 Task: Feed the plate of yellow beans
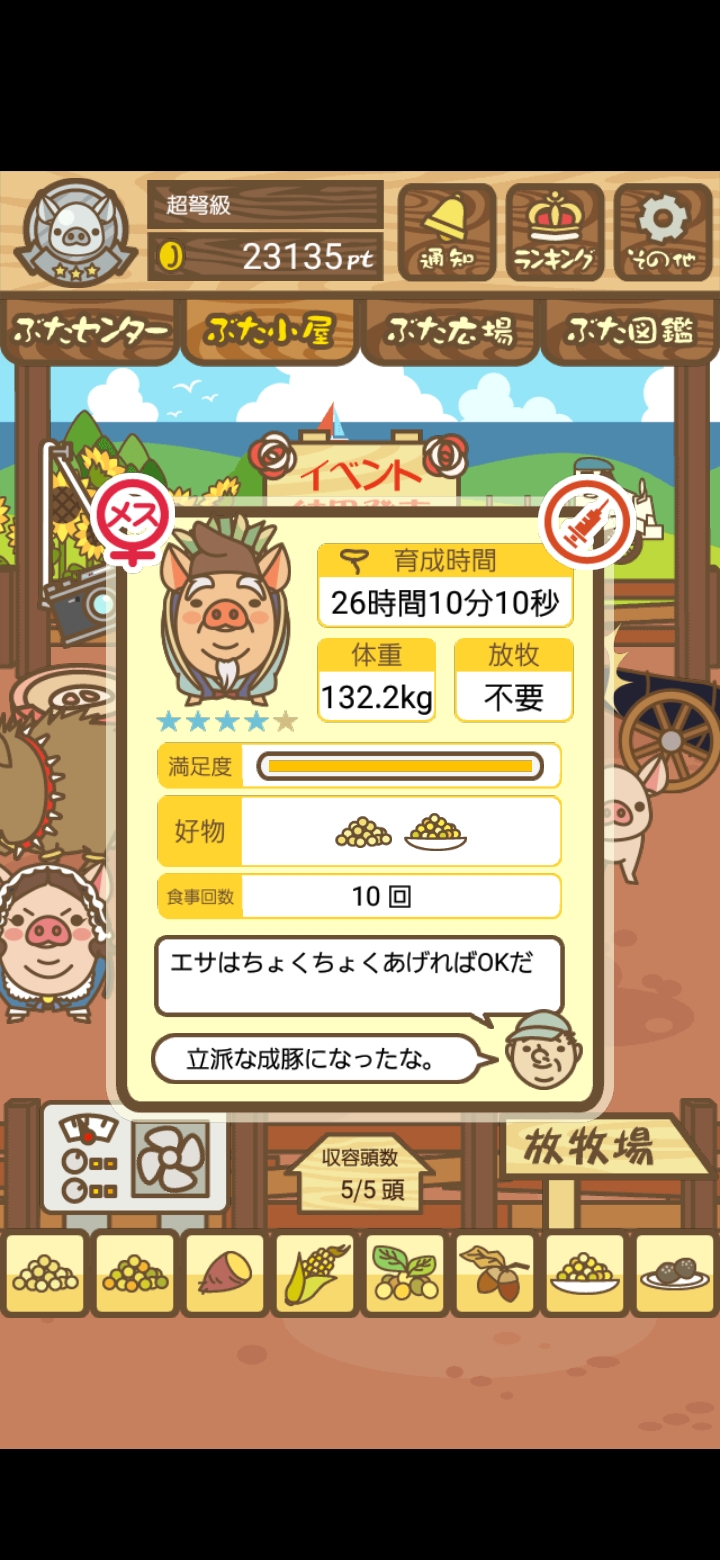click(x=585, y=1273)
